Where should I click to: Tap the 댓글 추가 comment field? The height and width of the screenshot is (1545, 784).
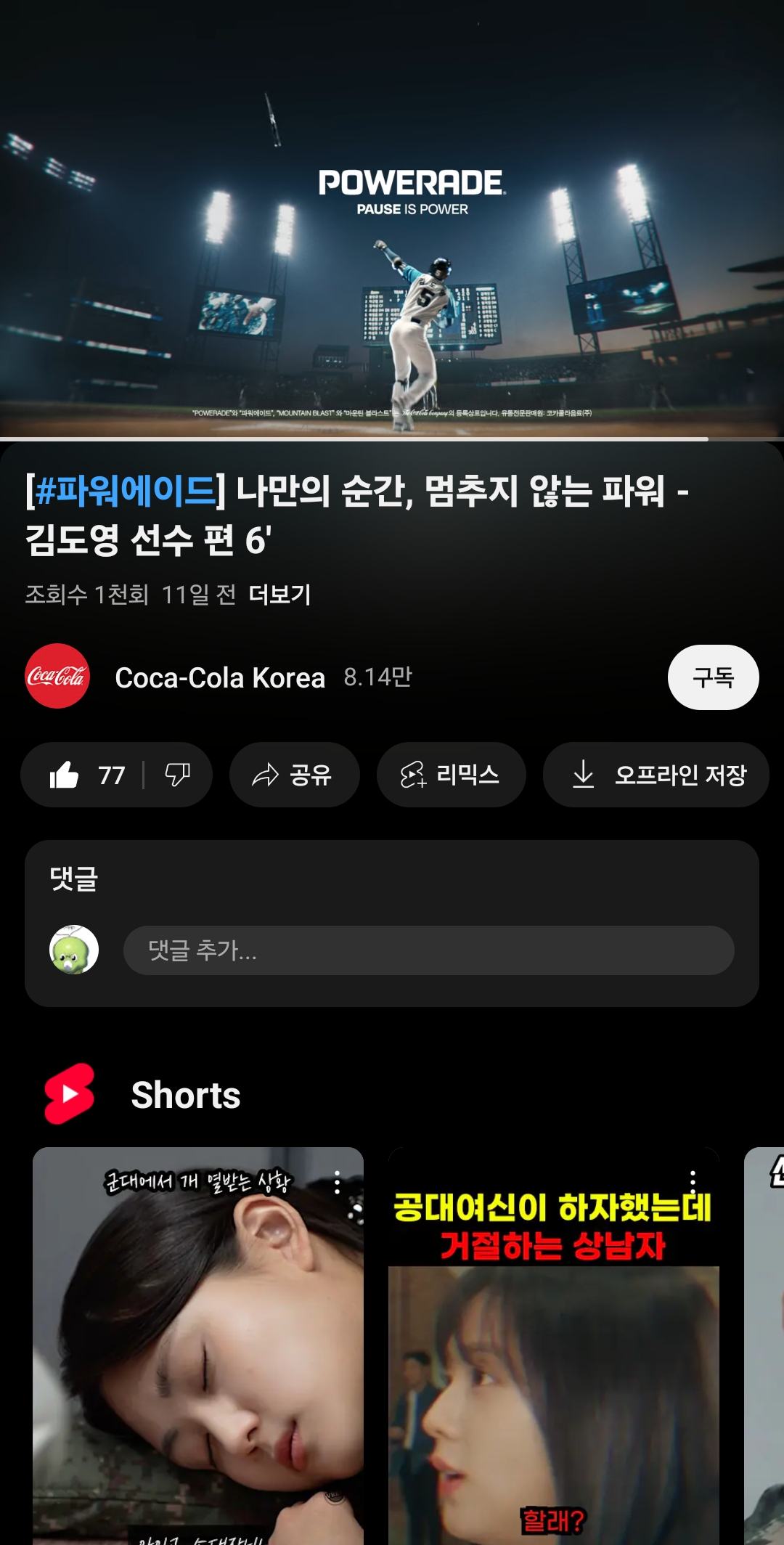click(x=428, y=950)
